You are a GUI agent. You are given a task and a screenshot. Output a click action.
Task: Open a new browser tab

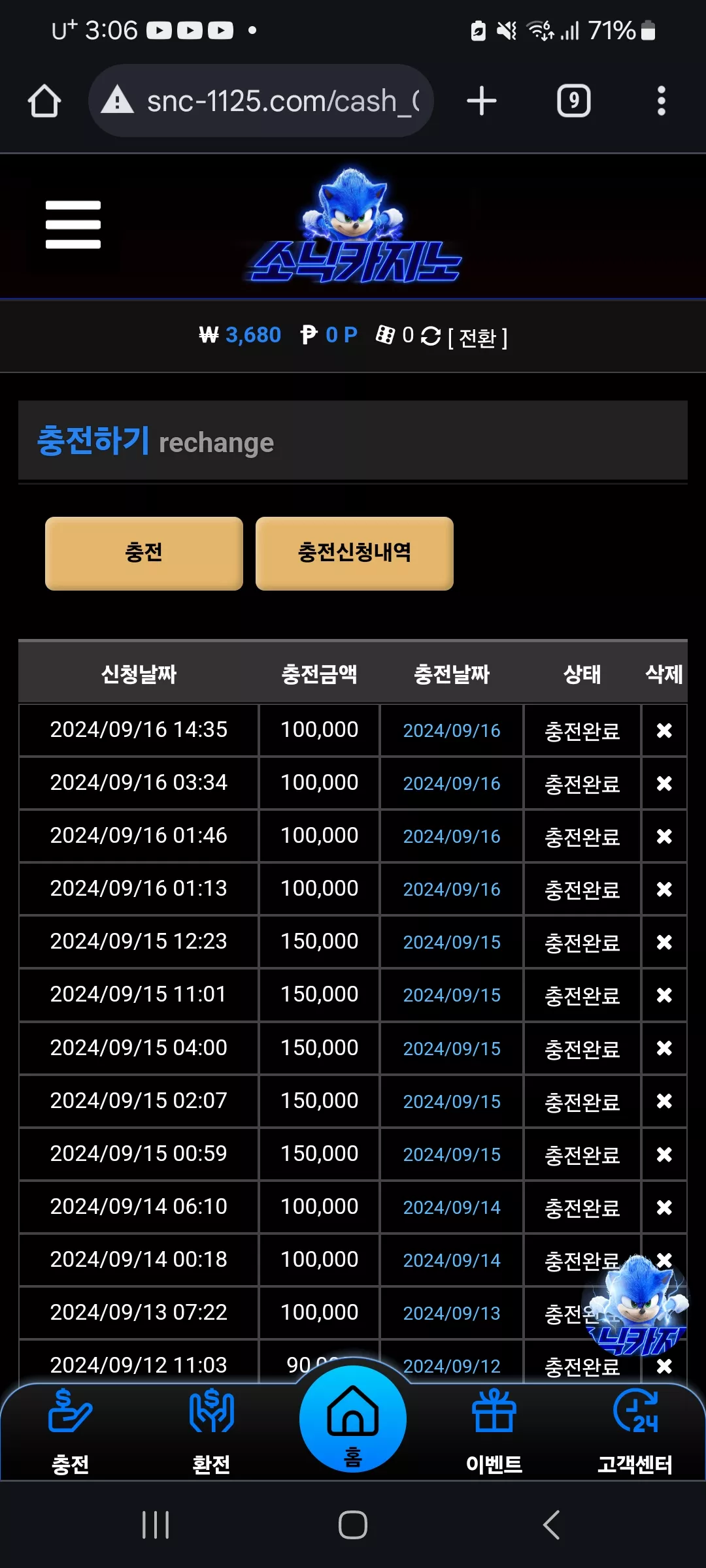pyautogui.click(x=482, y=101)
